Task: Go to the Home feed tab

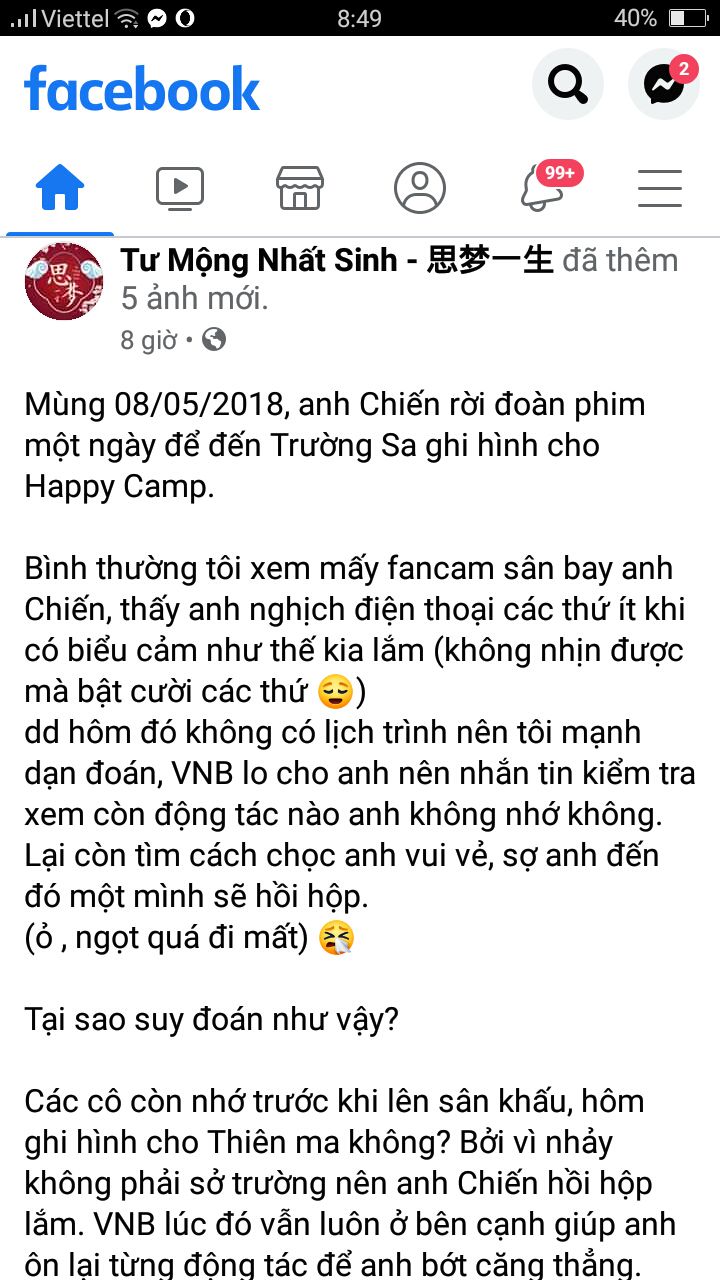Action: click(60, 187)
